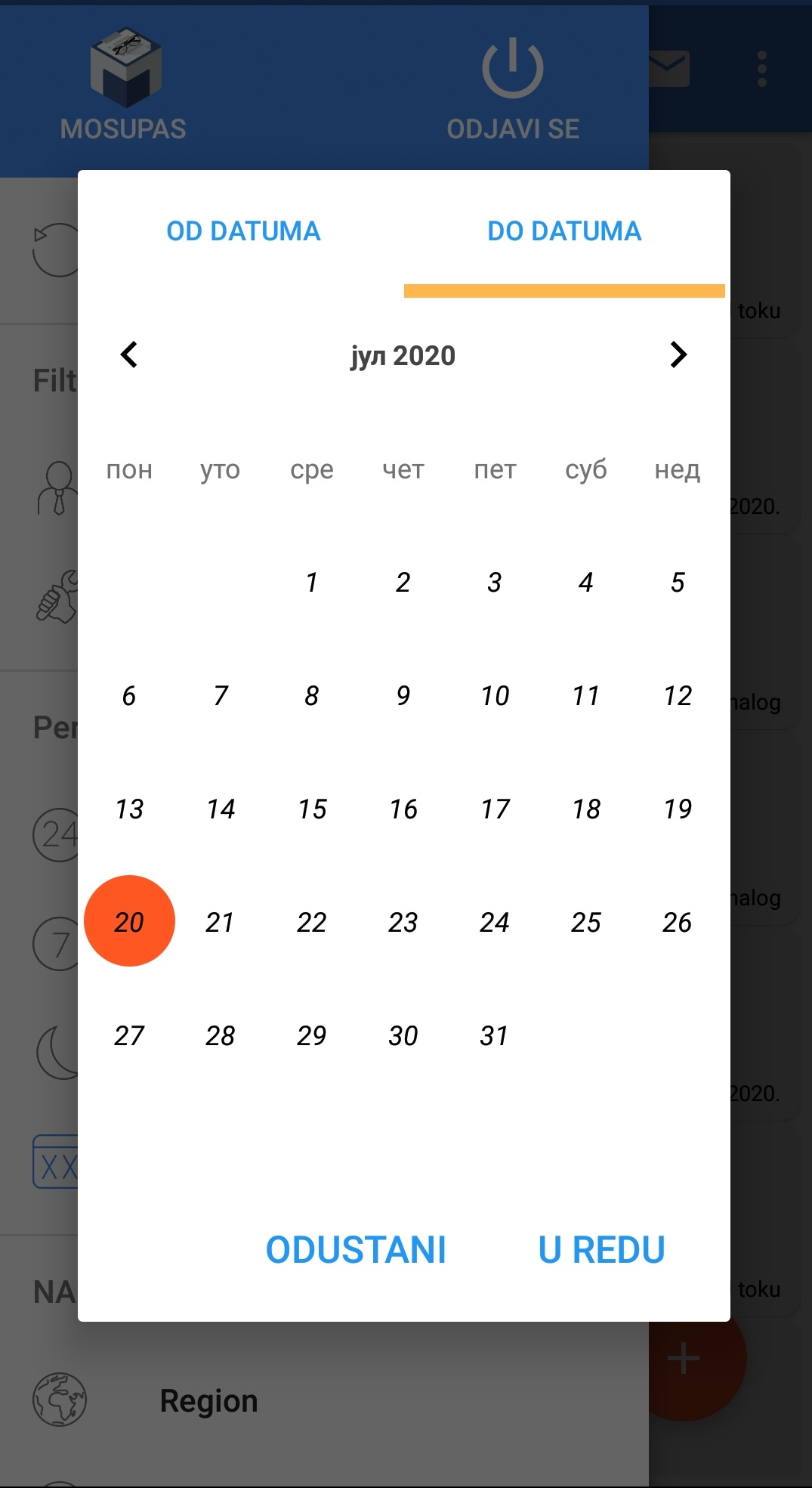Choose day 7 in the calendar
This screenshot has width=812, height=1488.
coord(221,696)
